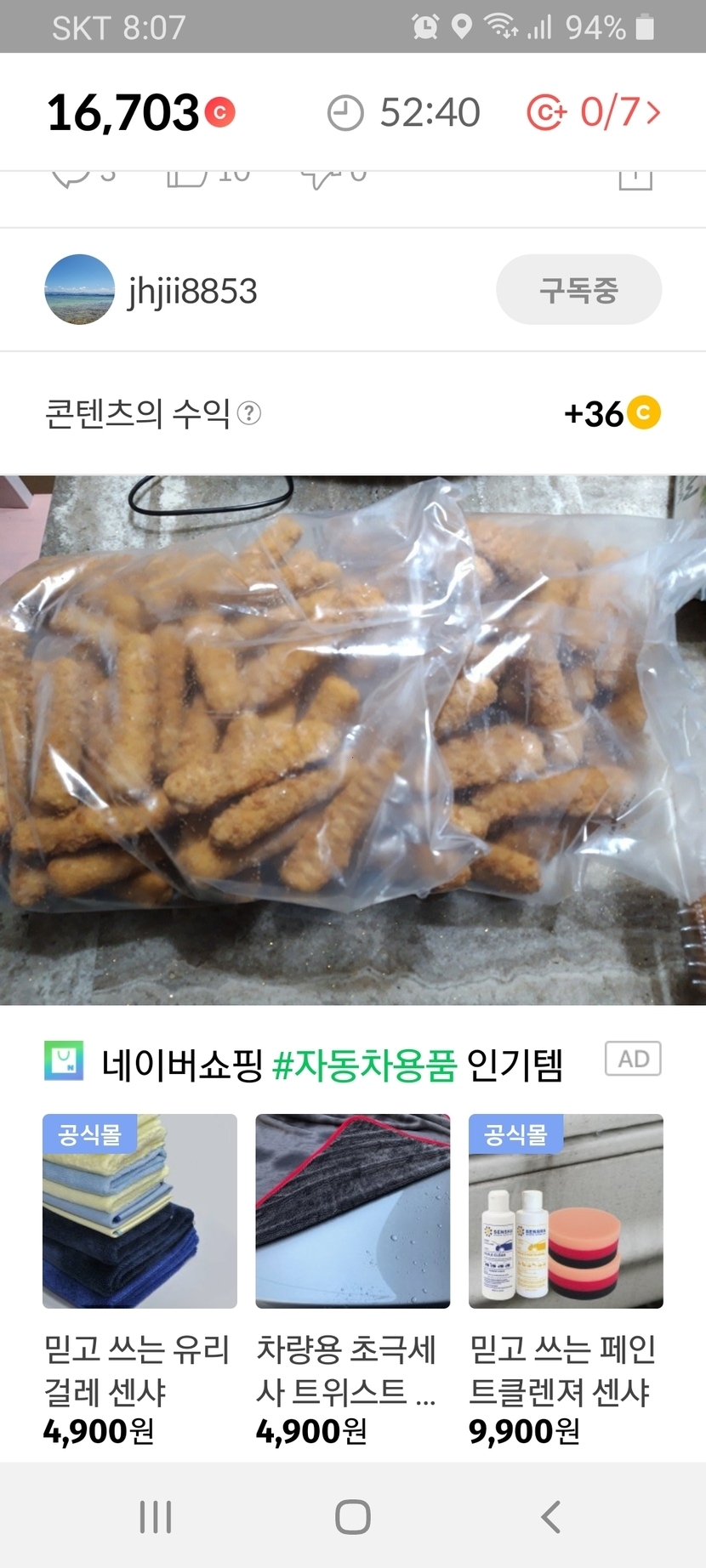Screen dimensions: 706x1568
Task: Open the 0/7 reward counter
Action: click(x=595, y=112)
